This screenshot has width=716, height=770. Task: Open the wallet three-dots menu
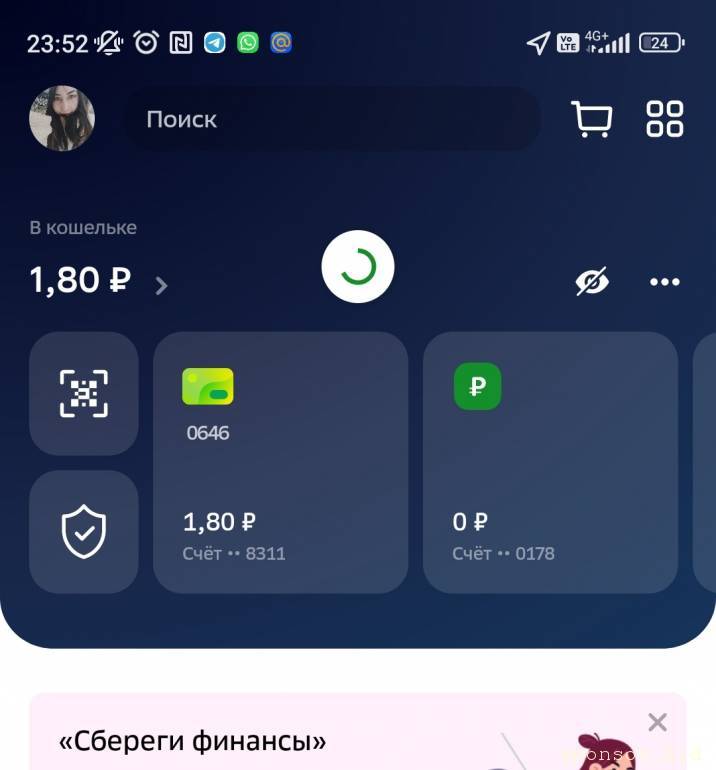click(665, 283)
